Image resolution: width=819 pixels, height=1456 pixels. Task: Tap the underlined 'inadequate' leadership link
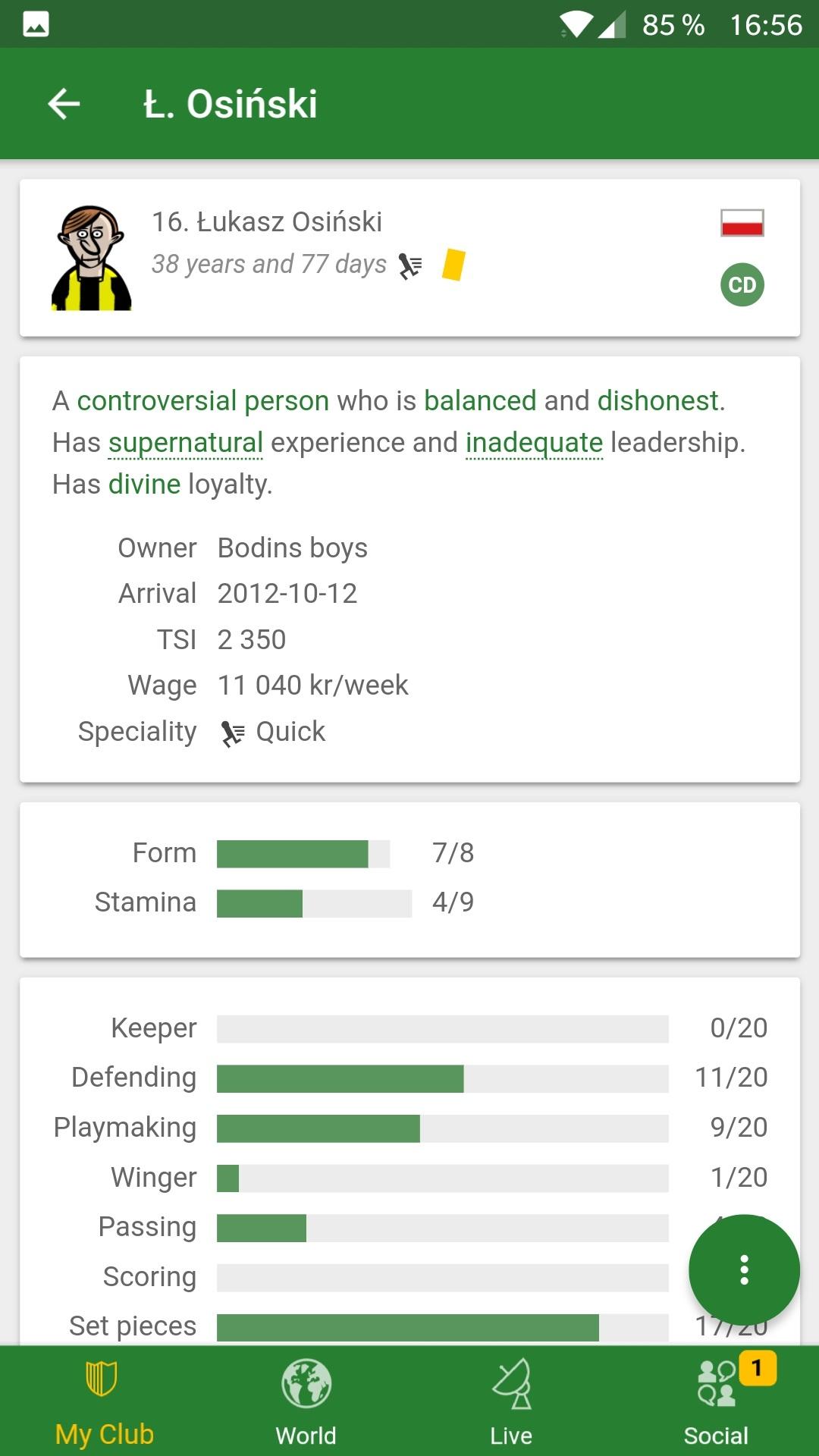[x=534, y=443]
